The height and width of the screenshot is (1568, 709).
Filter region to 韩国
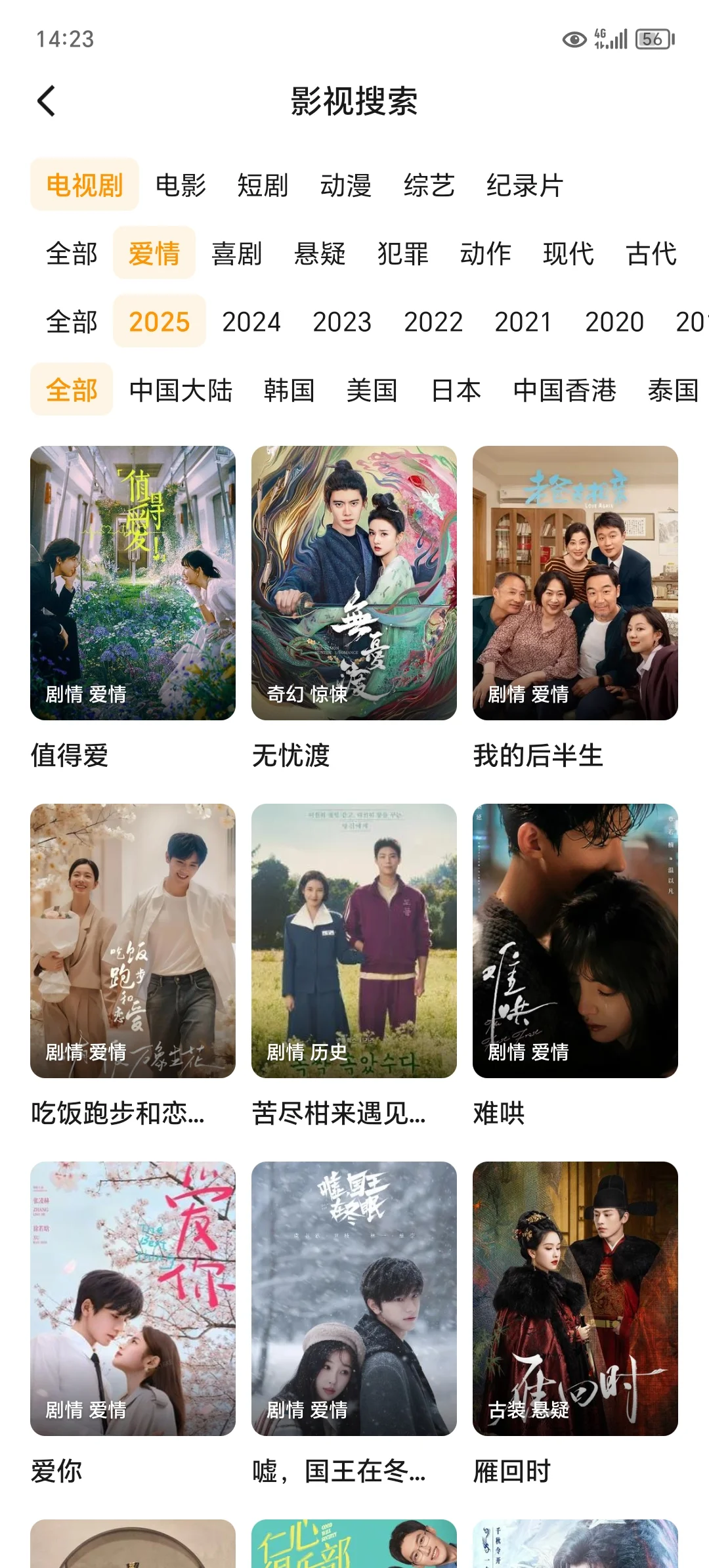click(289, 390)
